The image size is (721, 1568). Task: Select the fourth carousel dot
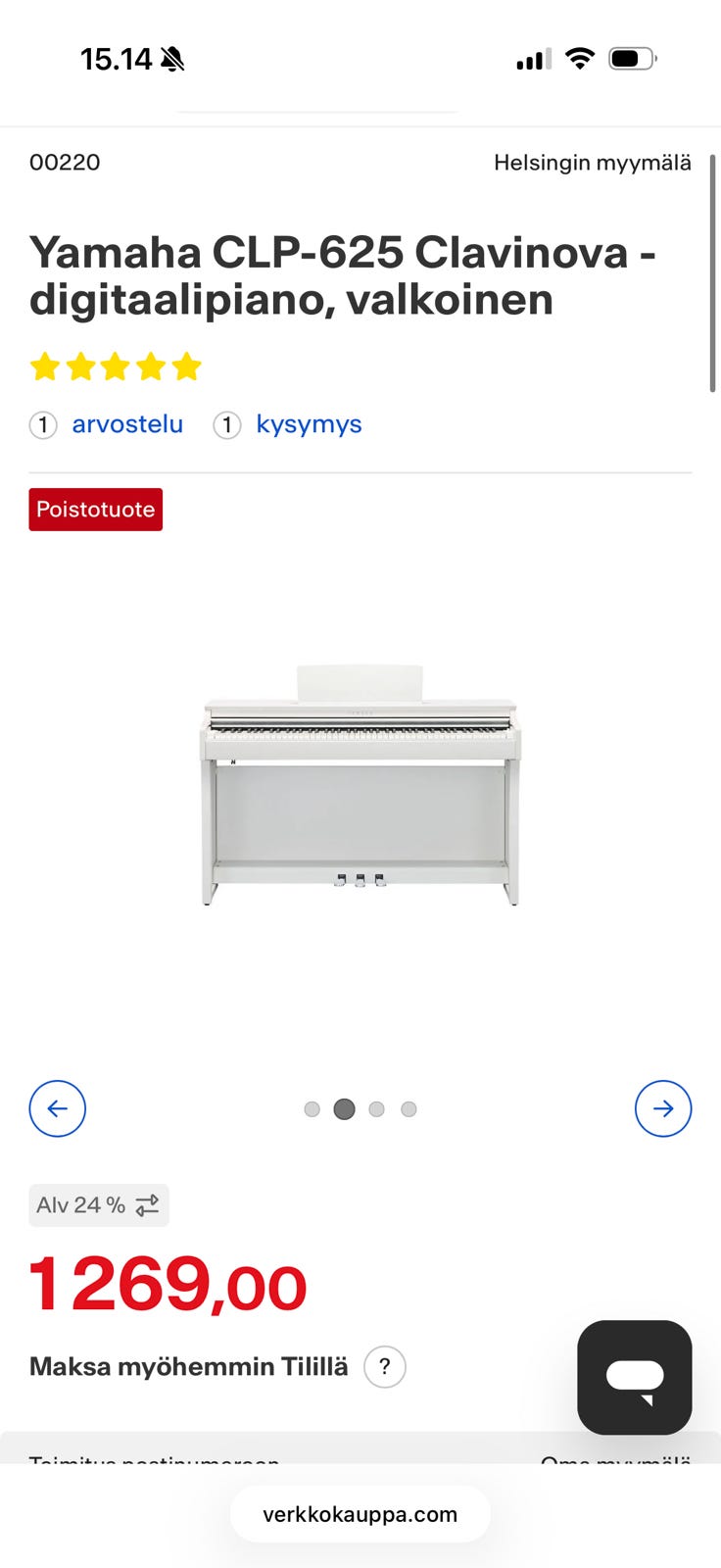[409, 1108]
